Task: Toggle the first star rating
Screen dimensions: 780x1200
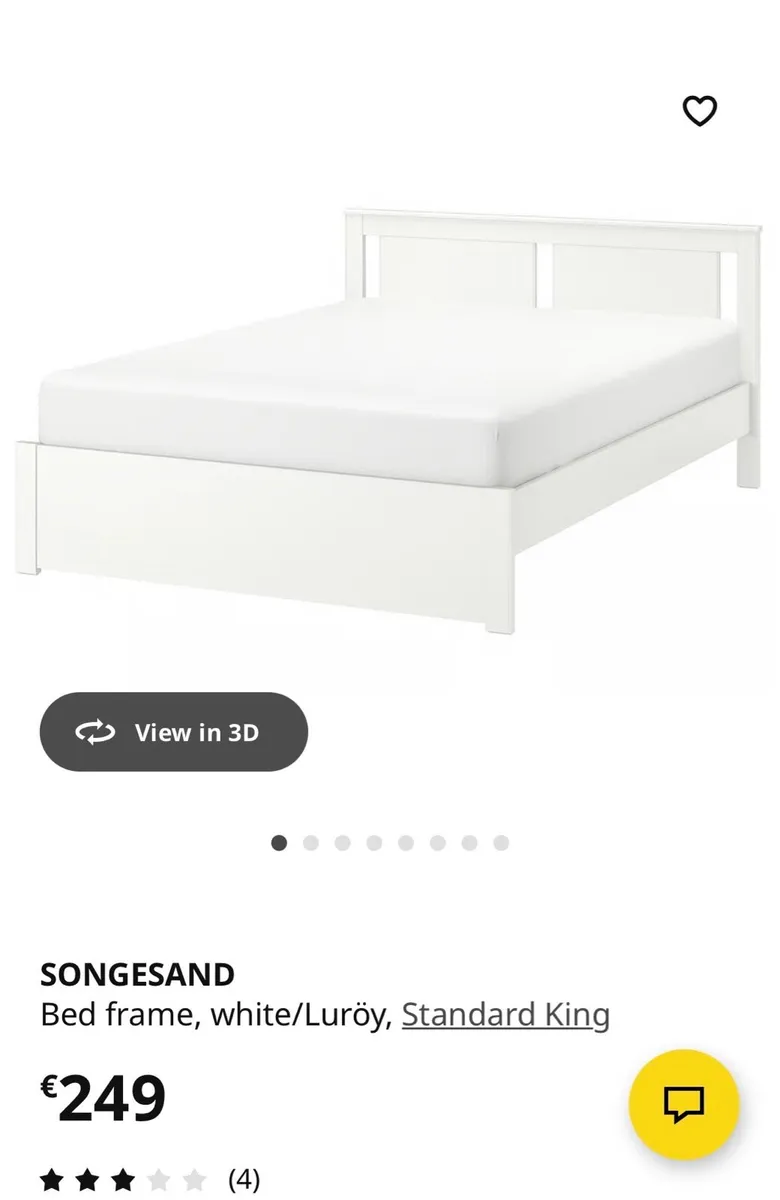Action: (x=51, y=1178)
